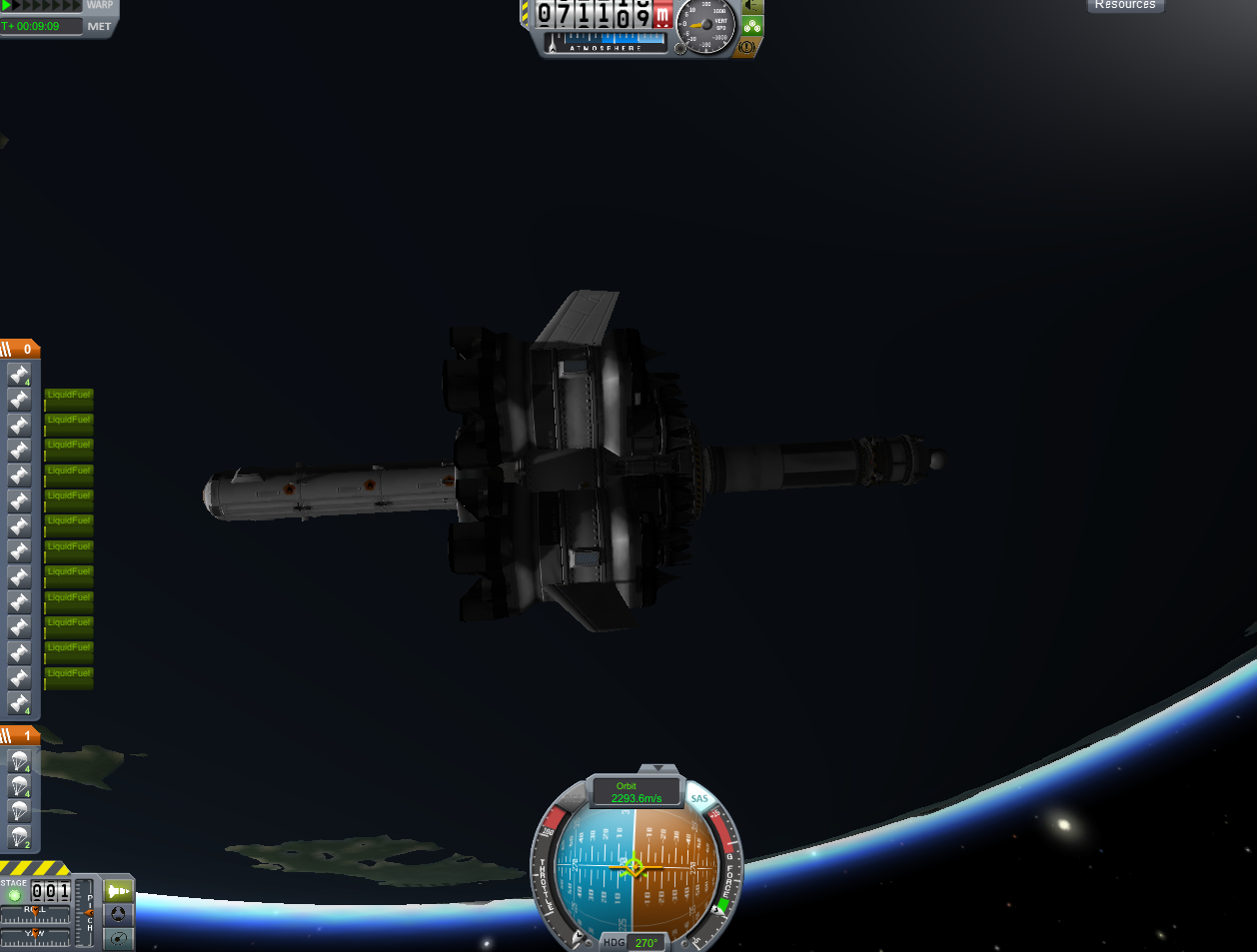This screenshot has width=1257, height=952.
Task: Select the stage 1 header
Action: click(x=20, y=736)
